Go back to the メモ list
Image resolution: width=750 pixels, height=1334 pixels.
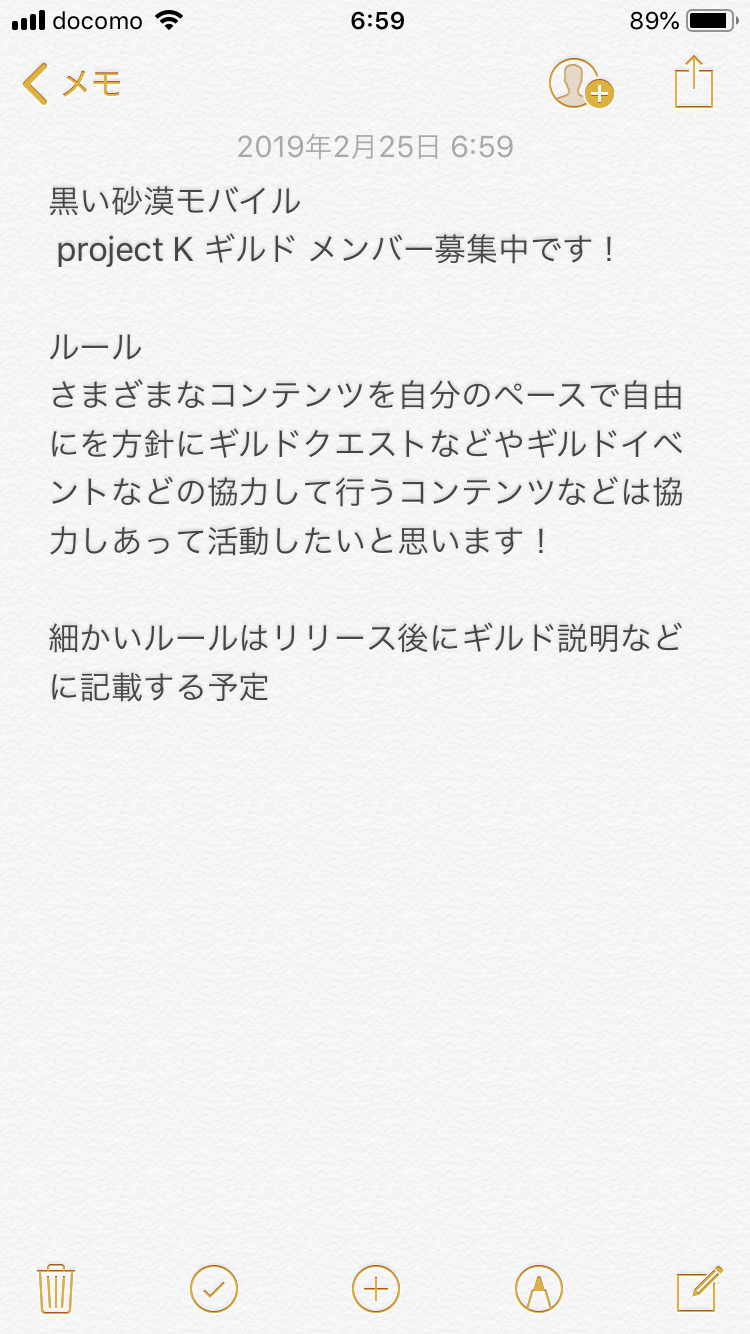[x=71, y=84]
